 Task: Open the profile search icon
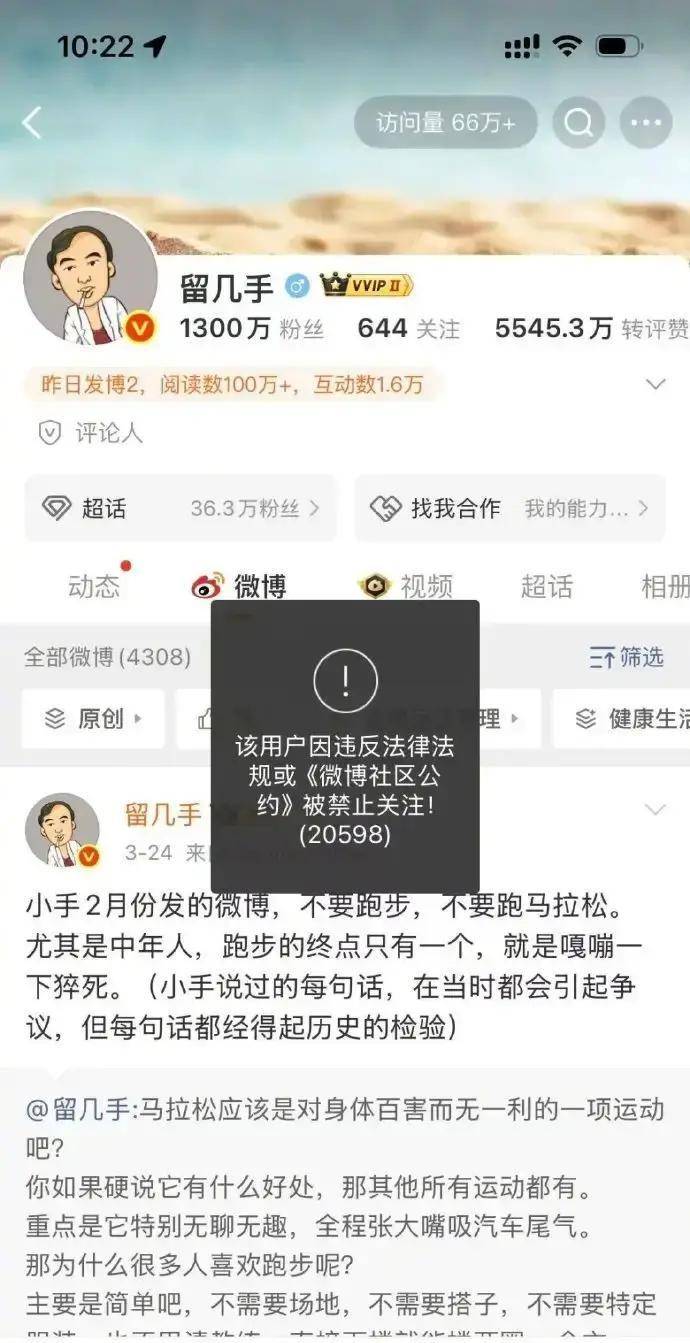pos(579,123)
